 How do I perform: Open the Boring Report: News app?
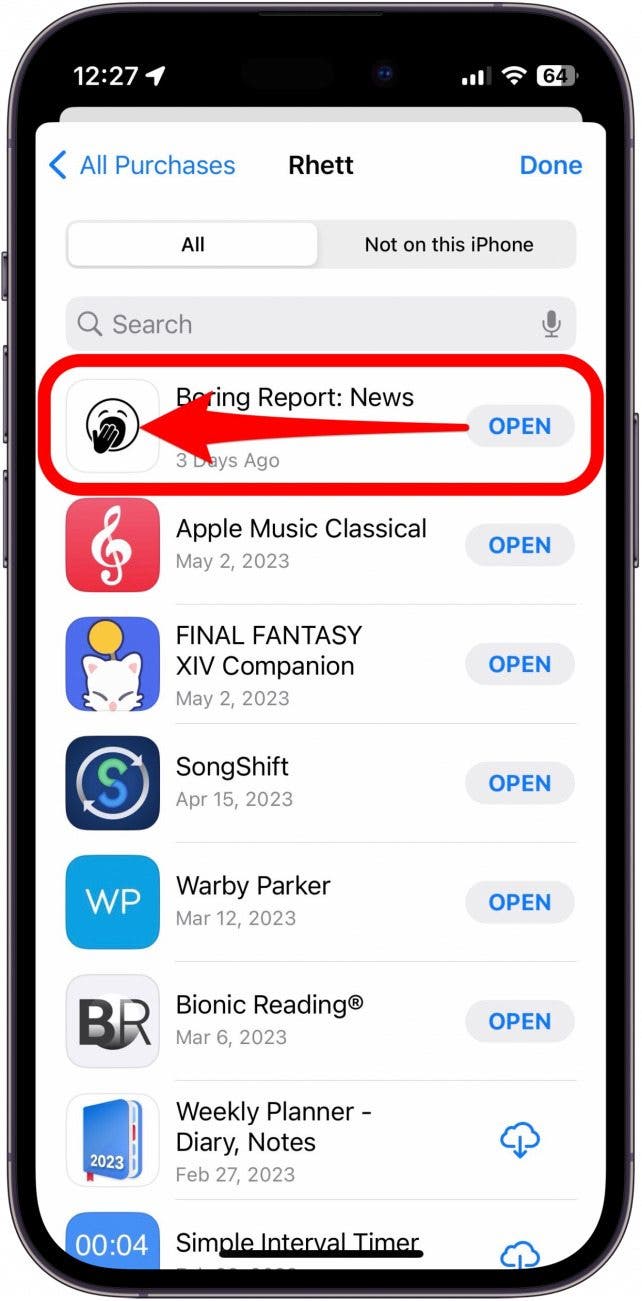click(x=519, y=426)
